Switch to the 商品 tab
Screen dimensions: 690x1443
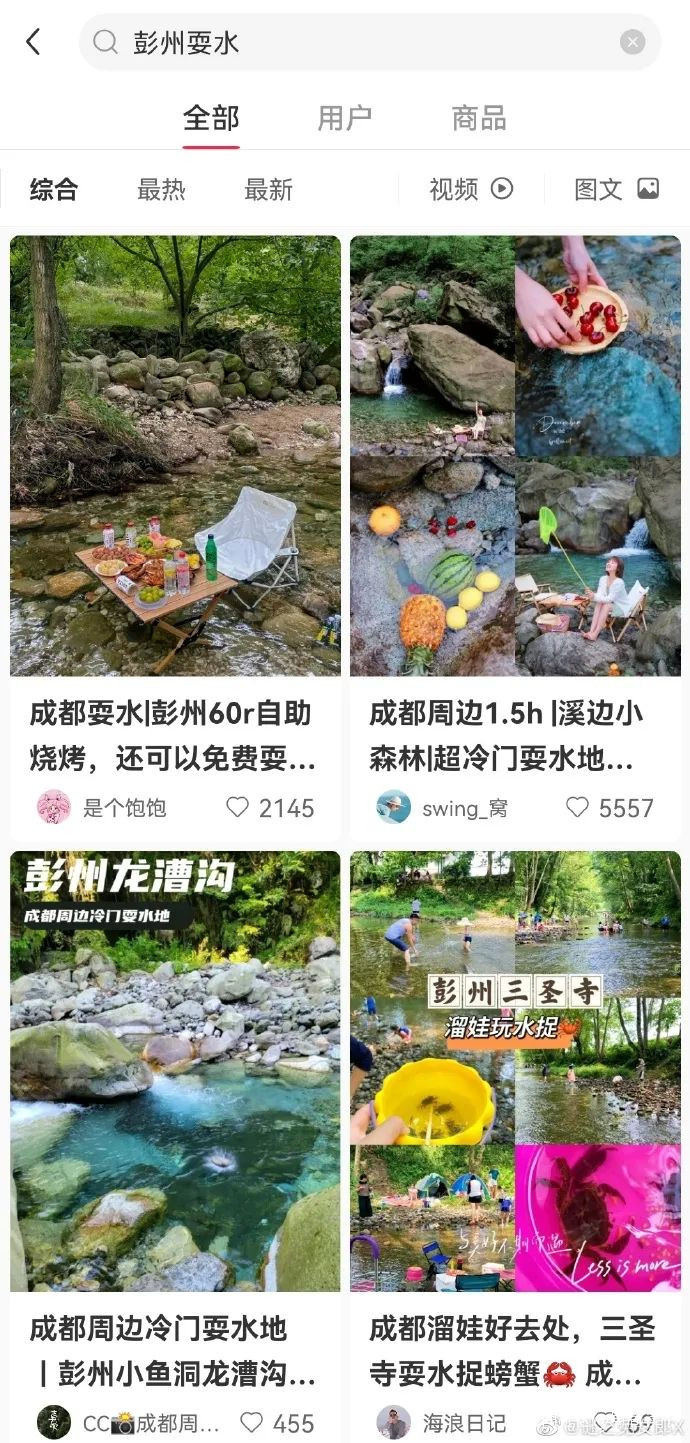tap(479, 118)
